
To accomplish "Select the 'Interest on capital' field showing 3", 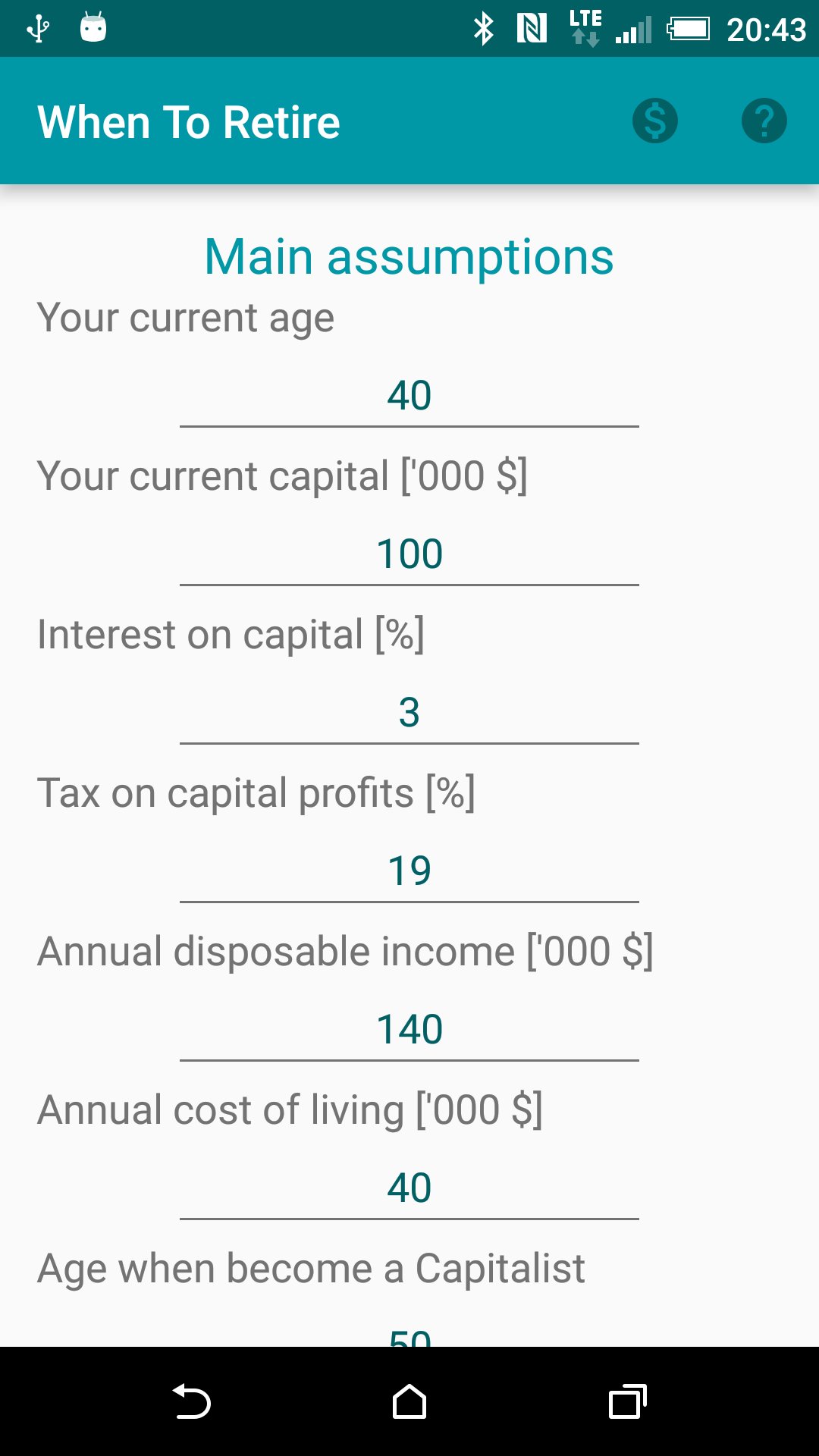I will point(409,711).
